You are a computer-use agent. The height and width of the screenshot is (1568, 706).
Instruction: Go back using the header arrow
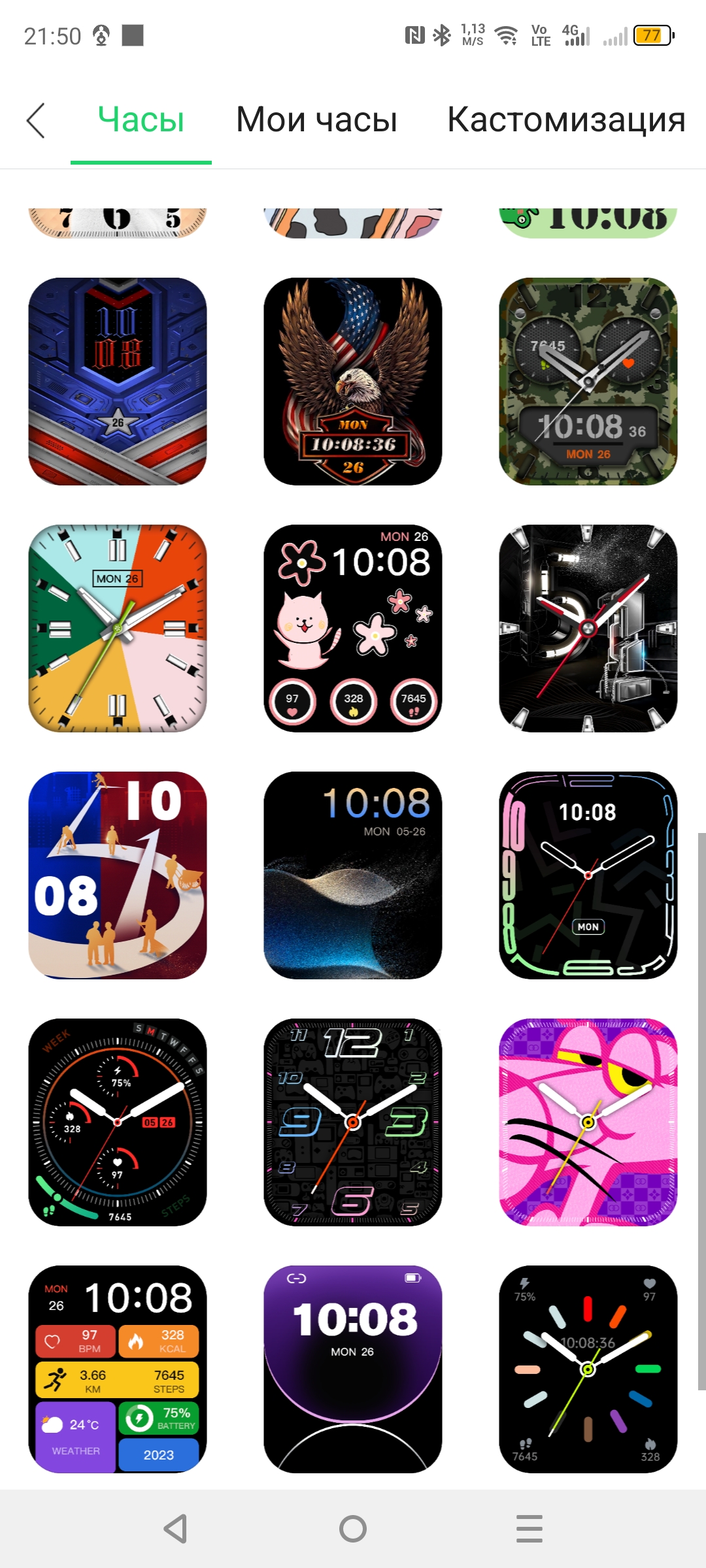pyautogui.click(x=36, y=121)
